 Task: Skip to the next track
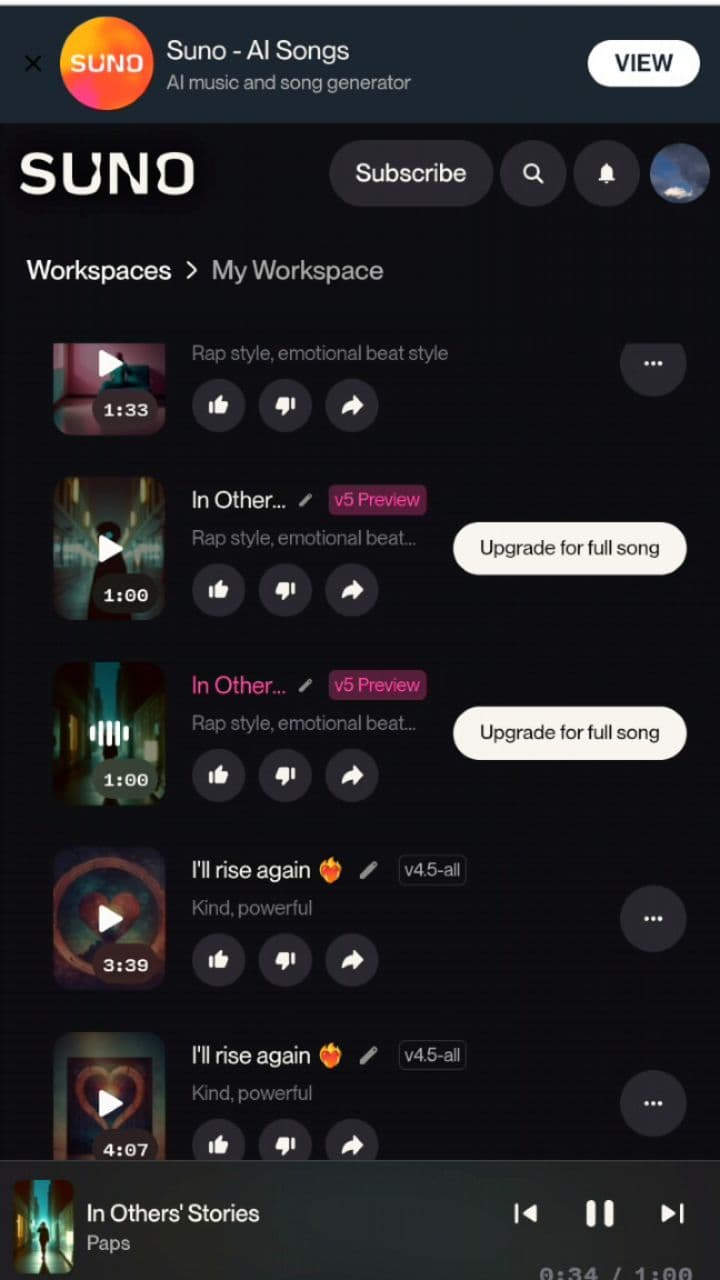(672, 1213)
